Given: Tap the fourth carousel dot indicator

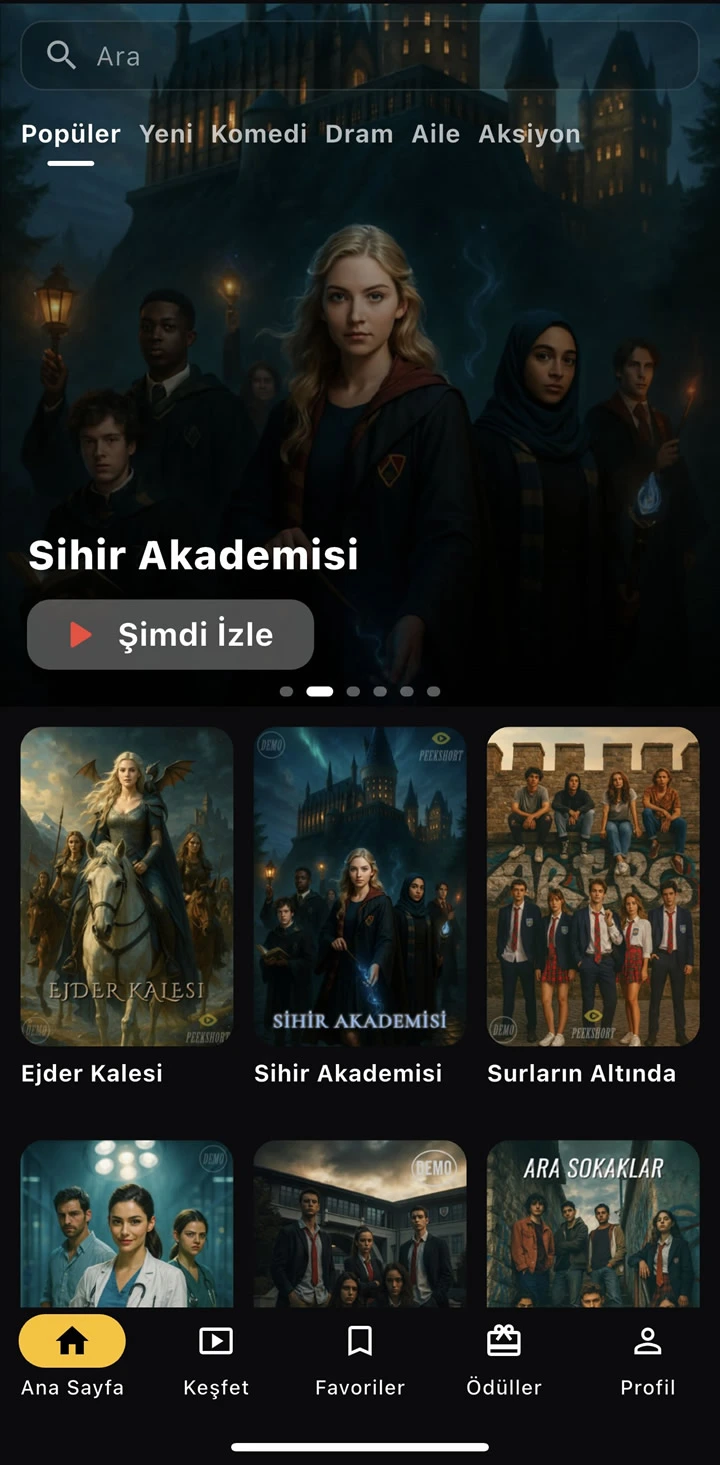Looking at the screenshot, I should tap(380, 690).
